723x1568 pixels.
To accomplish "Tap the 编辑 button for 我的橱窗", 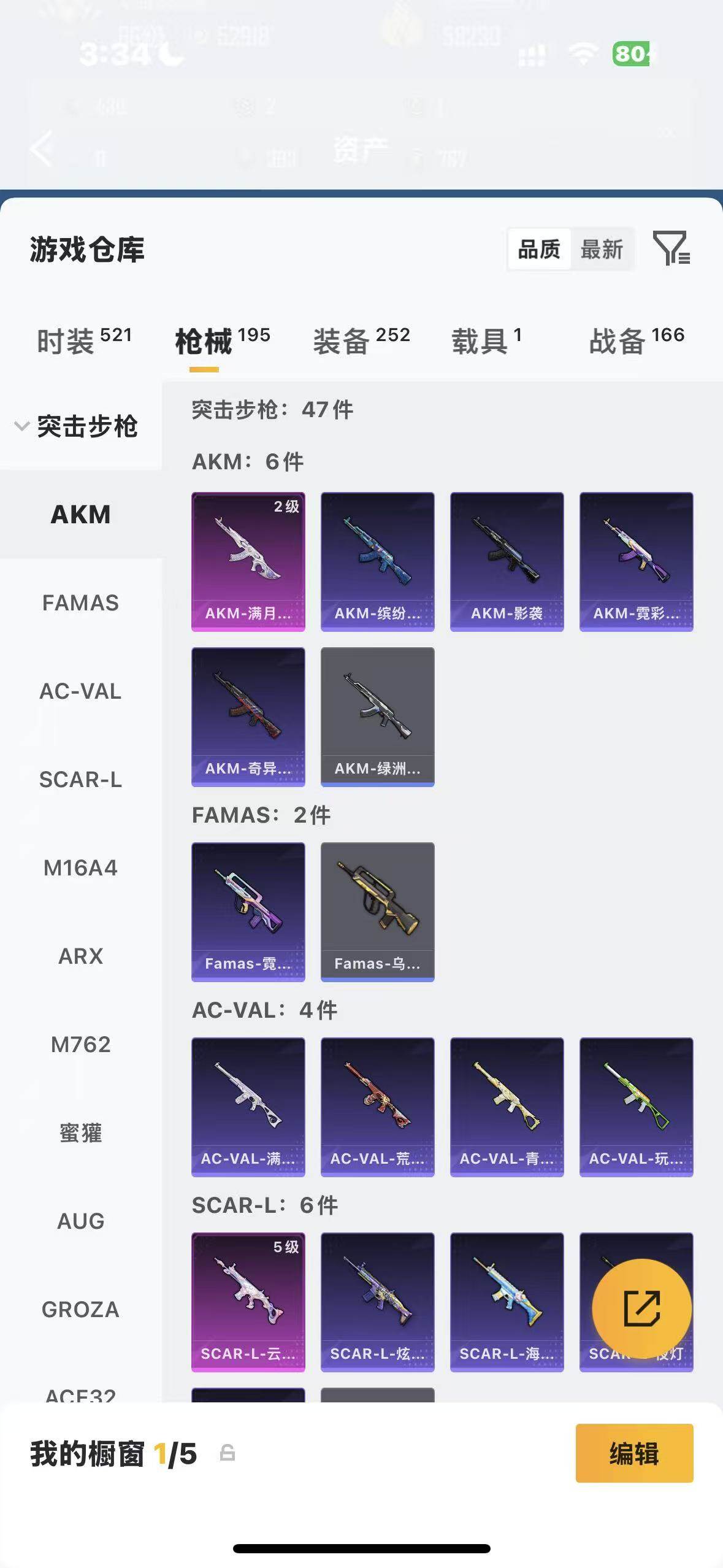I will (634, 1453).
